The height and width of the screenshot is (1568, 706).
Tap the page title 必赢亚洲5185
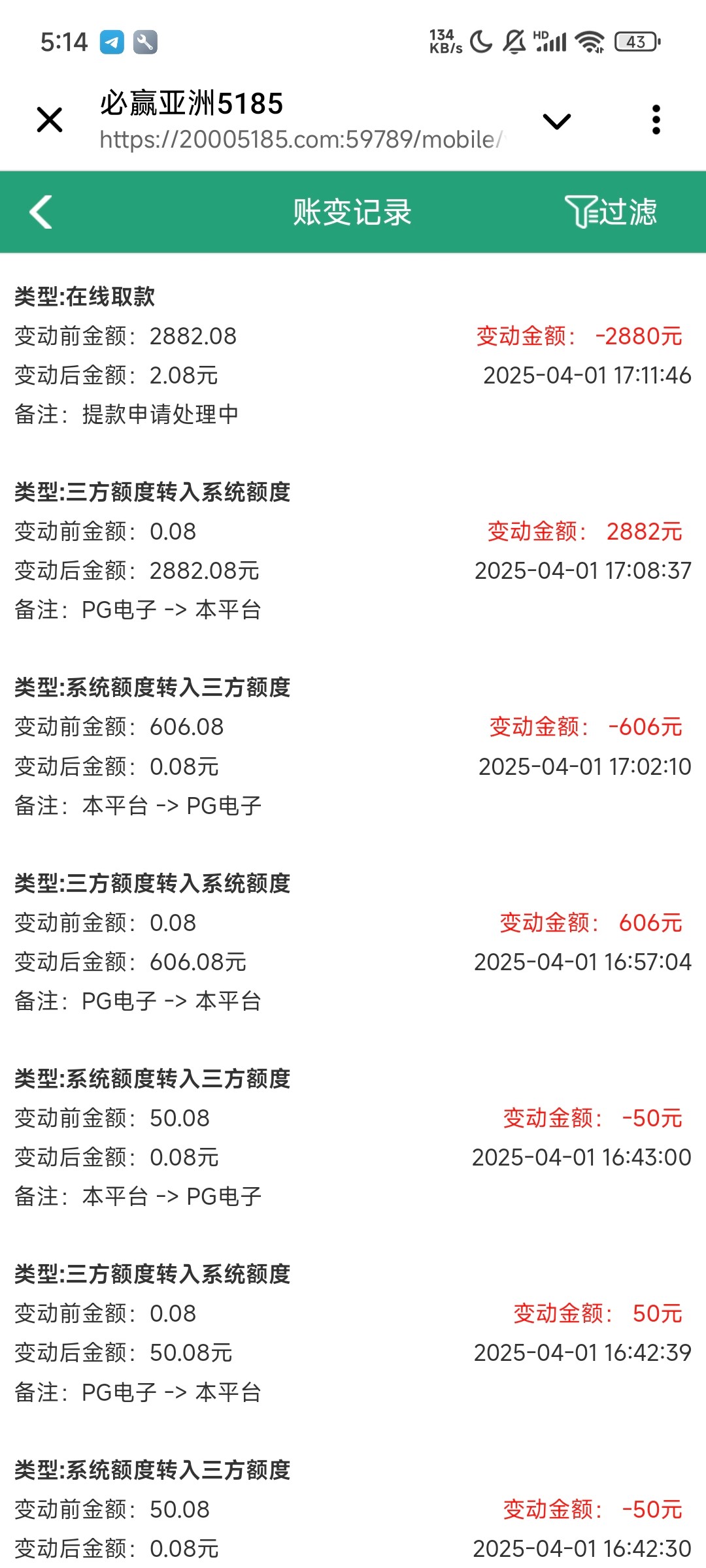(x=190, y=105)
